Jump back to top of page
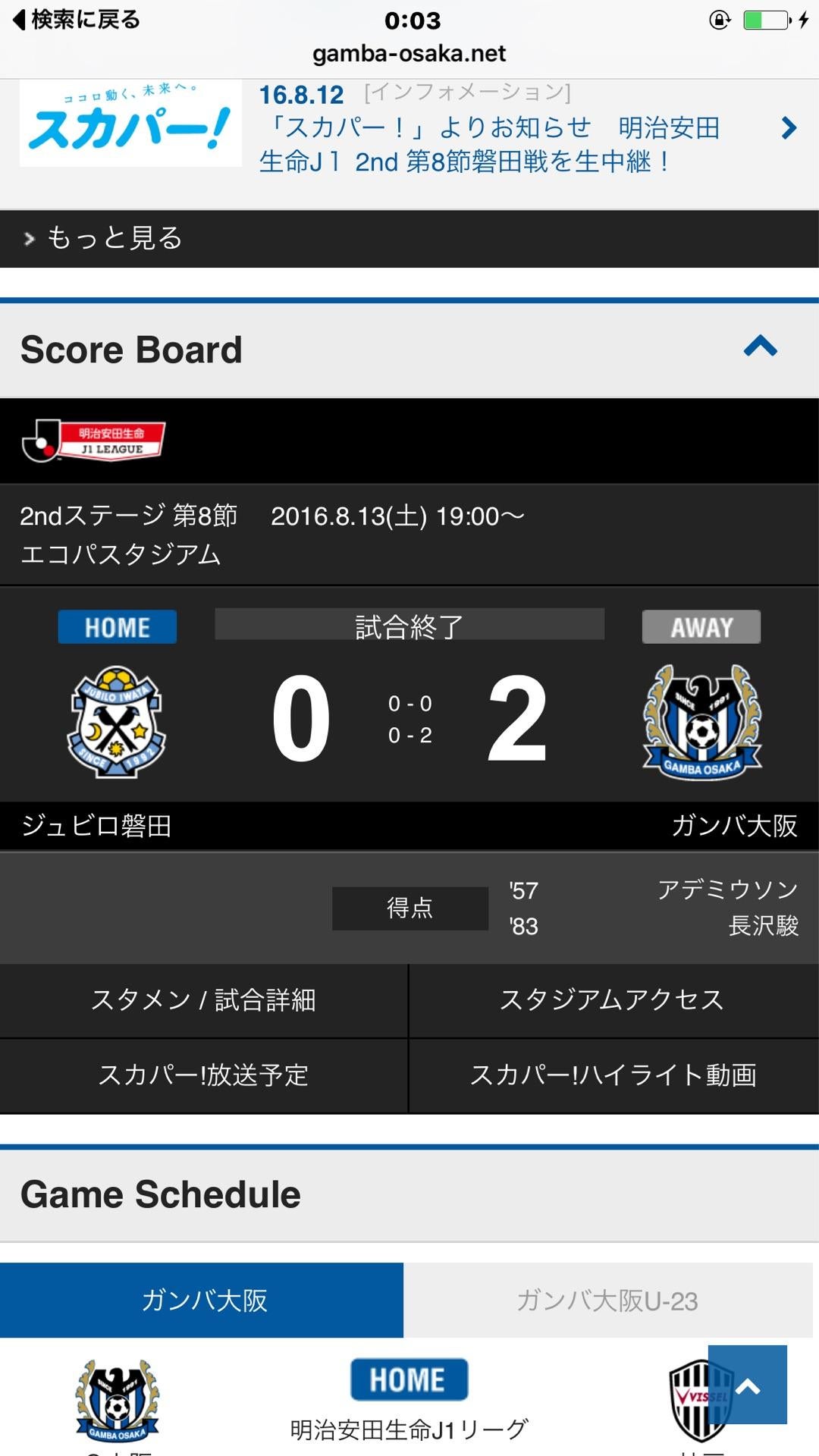 (x=747, y=1385)
